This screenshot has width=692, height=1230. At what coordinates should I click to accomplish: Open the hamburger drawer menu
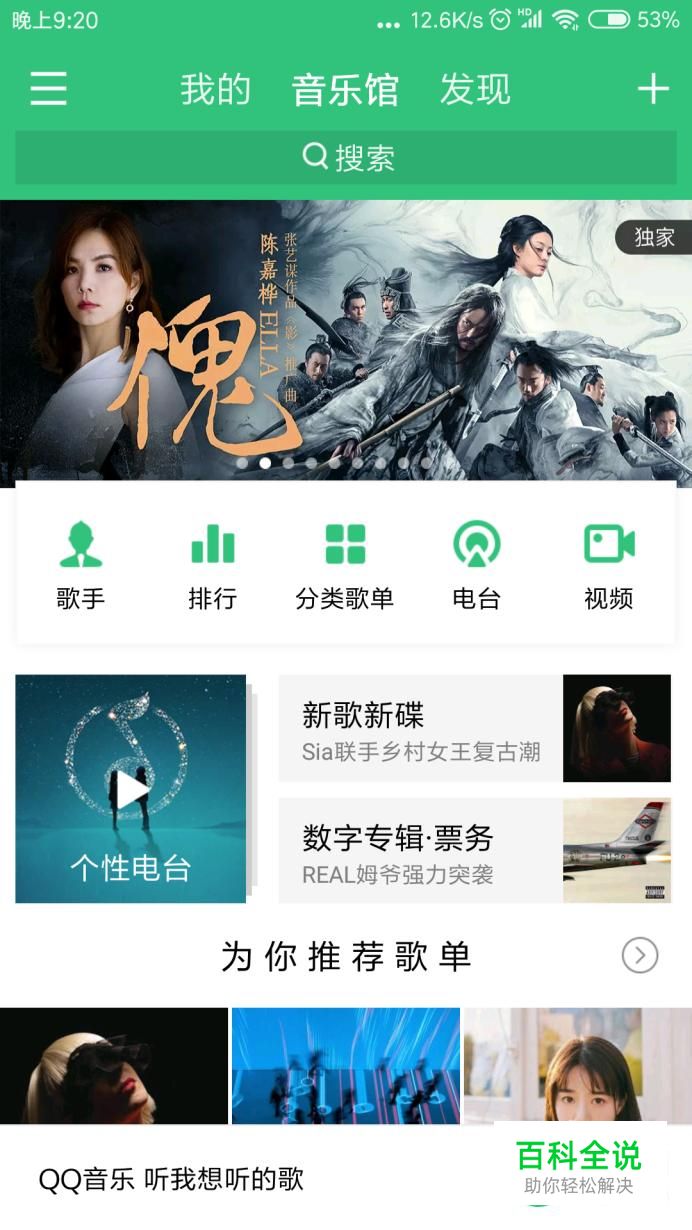(48, 89)
